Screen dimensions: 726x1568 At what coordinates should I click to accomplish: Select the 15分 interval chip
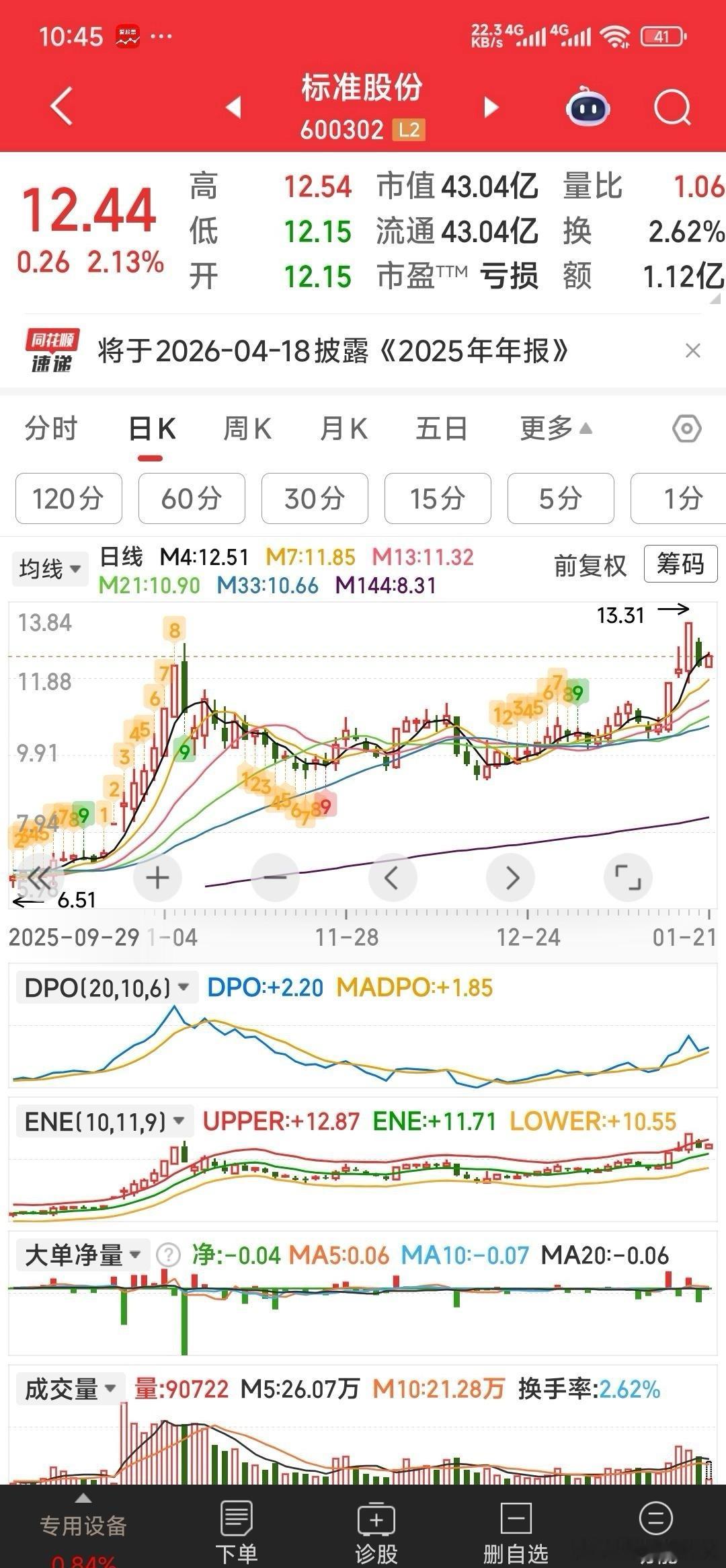coord(438,498)
